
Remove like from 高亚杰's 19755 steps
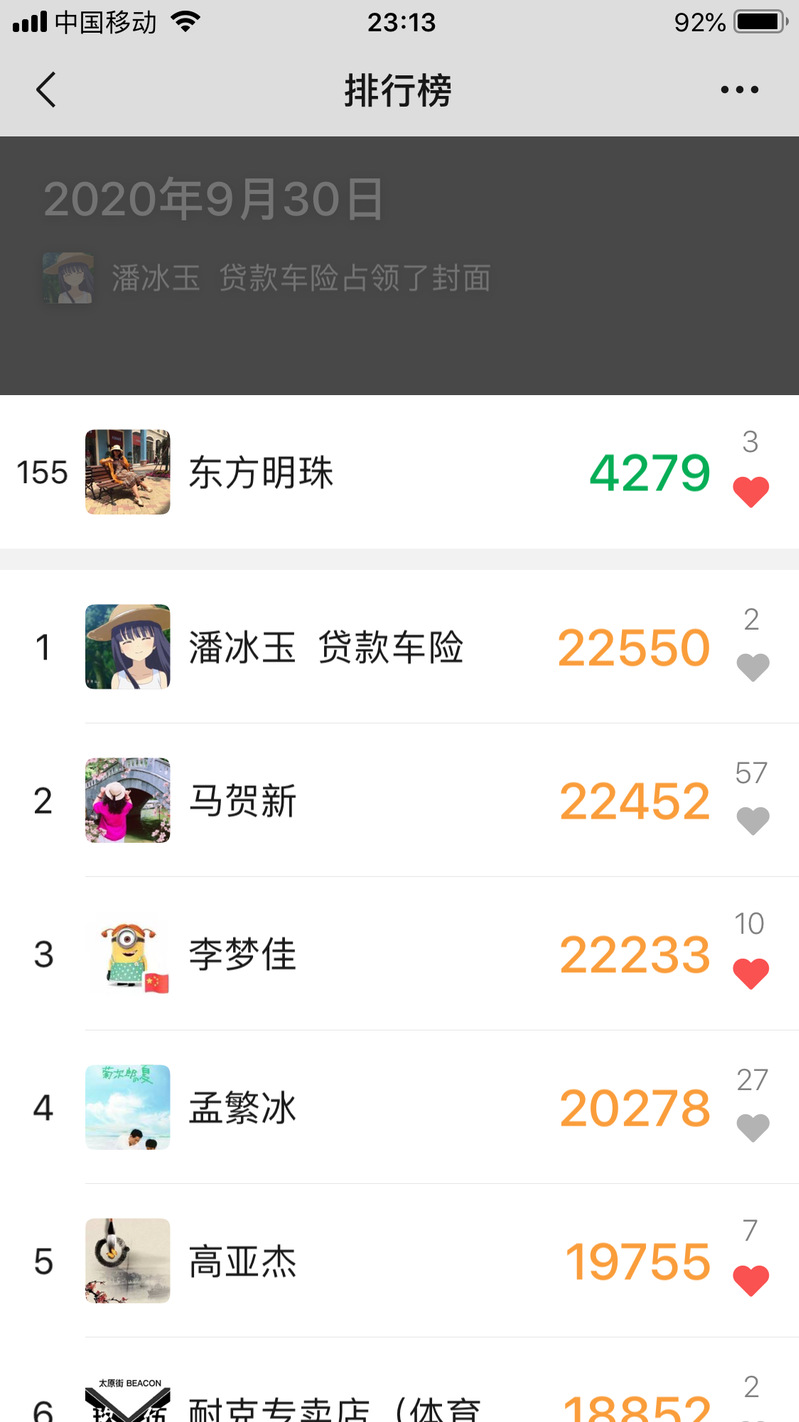click(x=751, y=1280)
